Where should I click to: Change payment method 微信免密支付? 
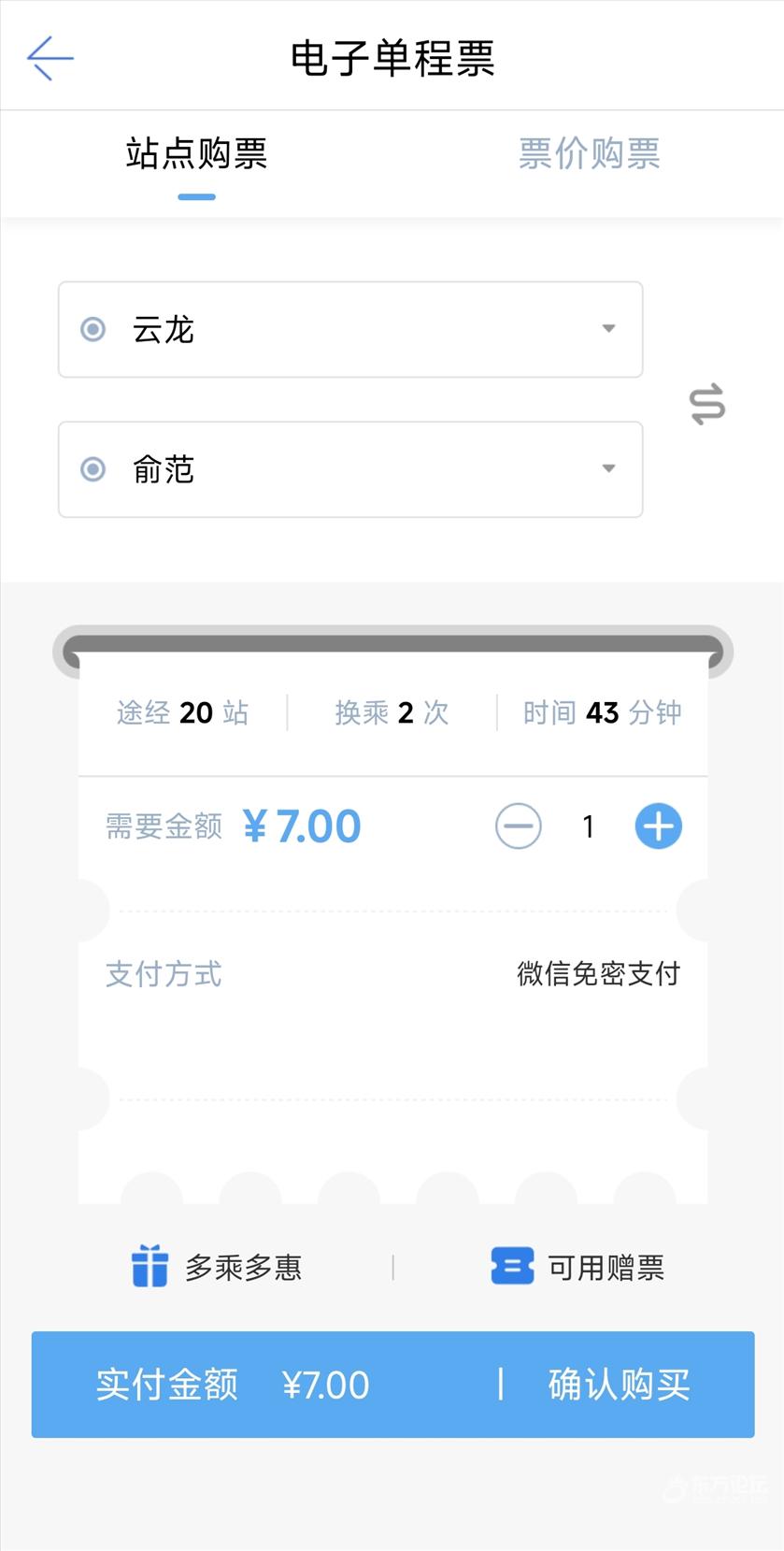[598, 974]
